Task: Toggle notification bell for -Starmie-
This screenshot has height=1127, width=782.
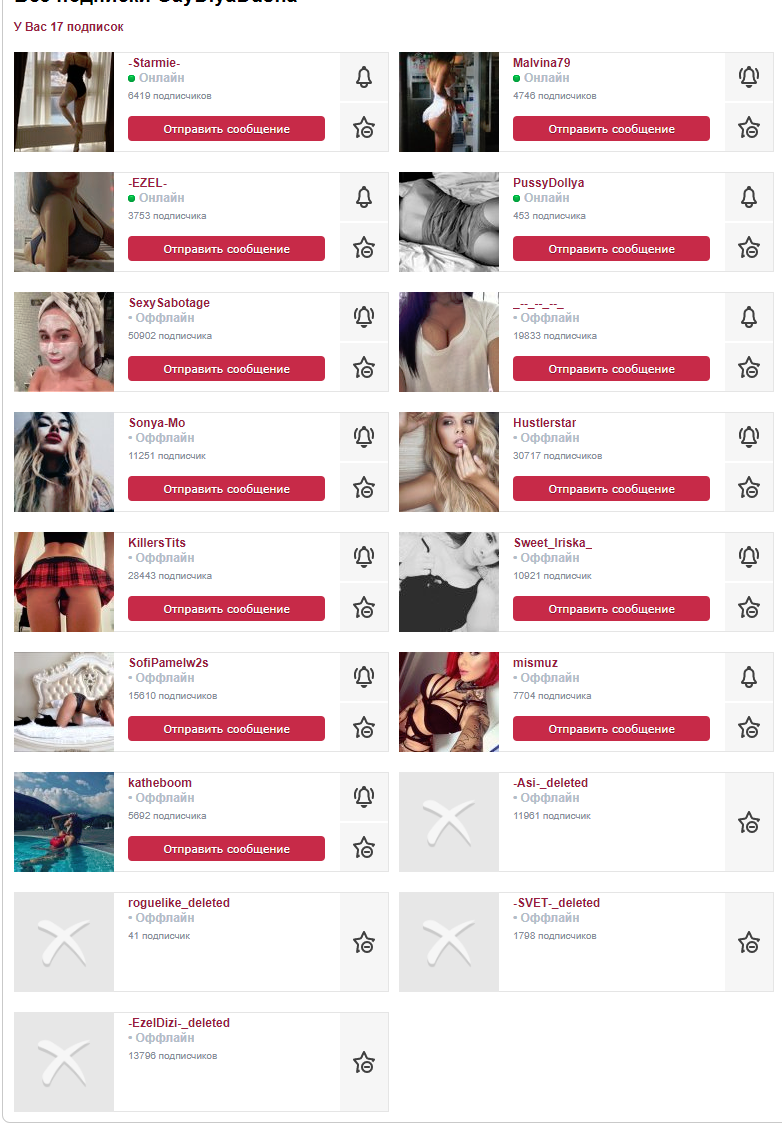Action: tap(364, 77)
